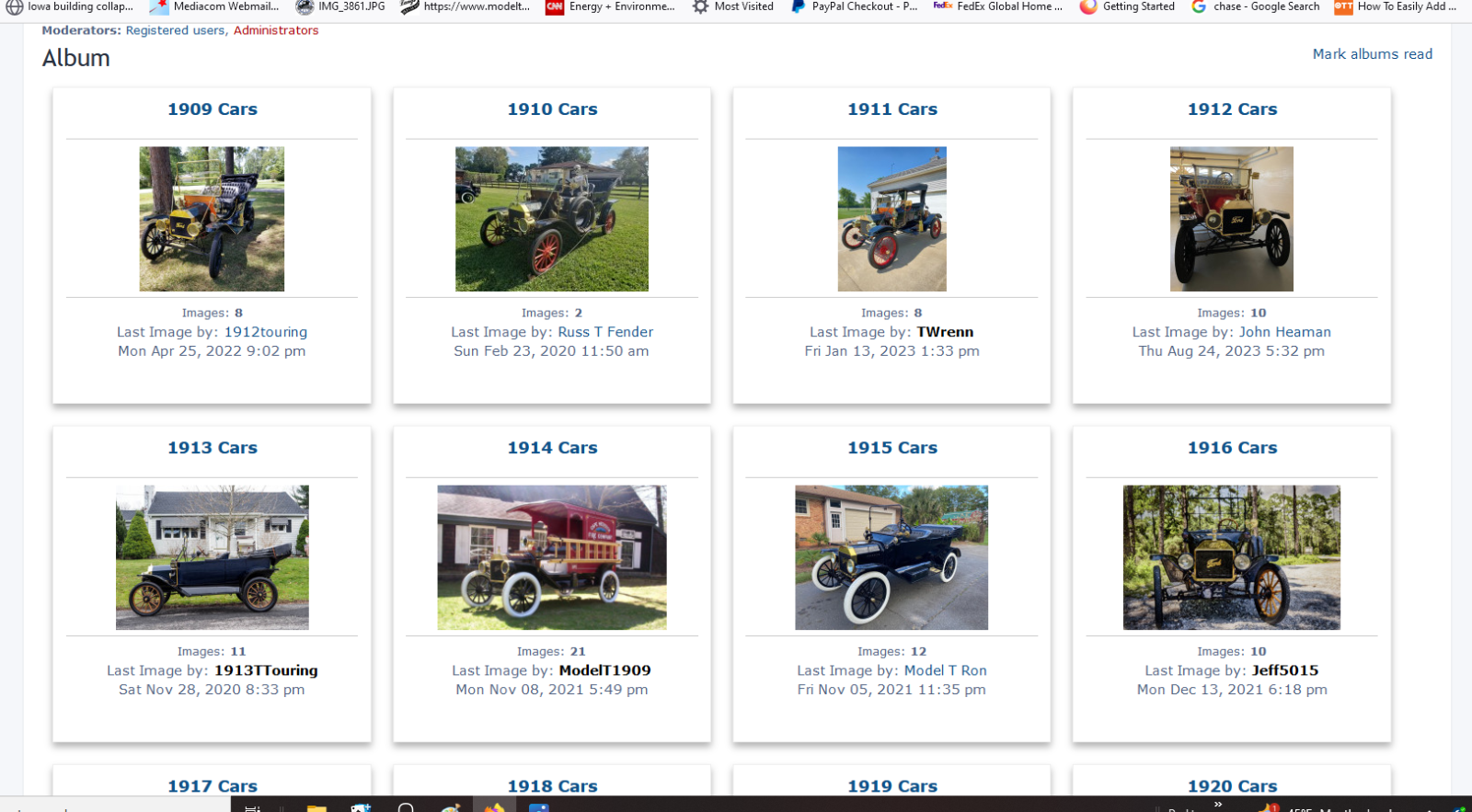View the 1914 Cars fire truck thumbnail
1472x812 pixels.
[552, 557]
